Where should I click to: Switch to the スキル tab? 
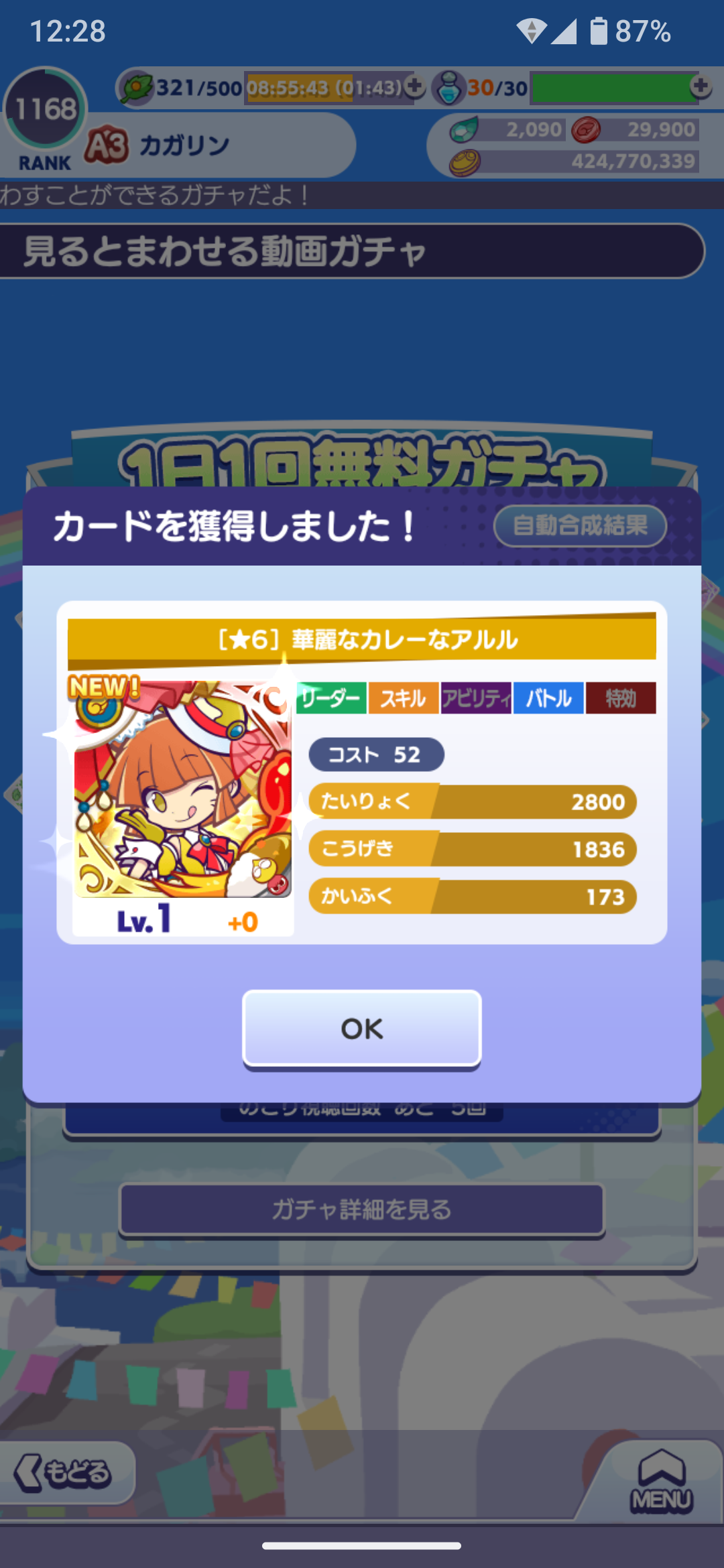404,698
